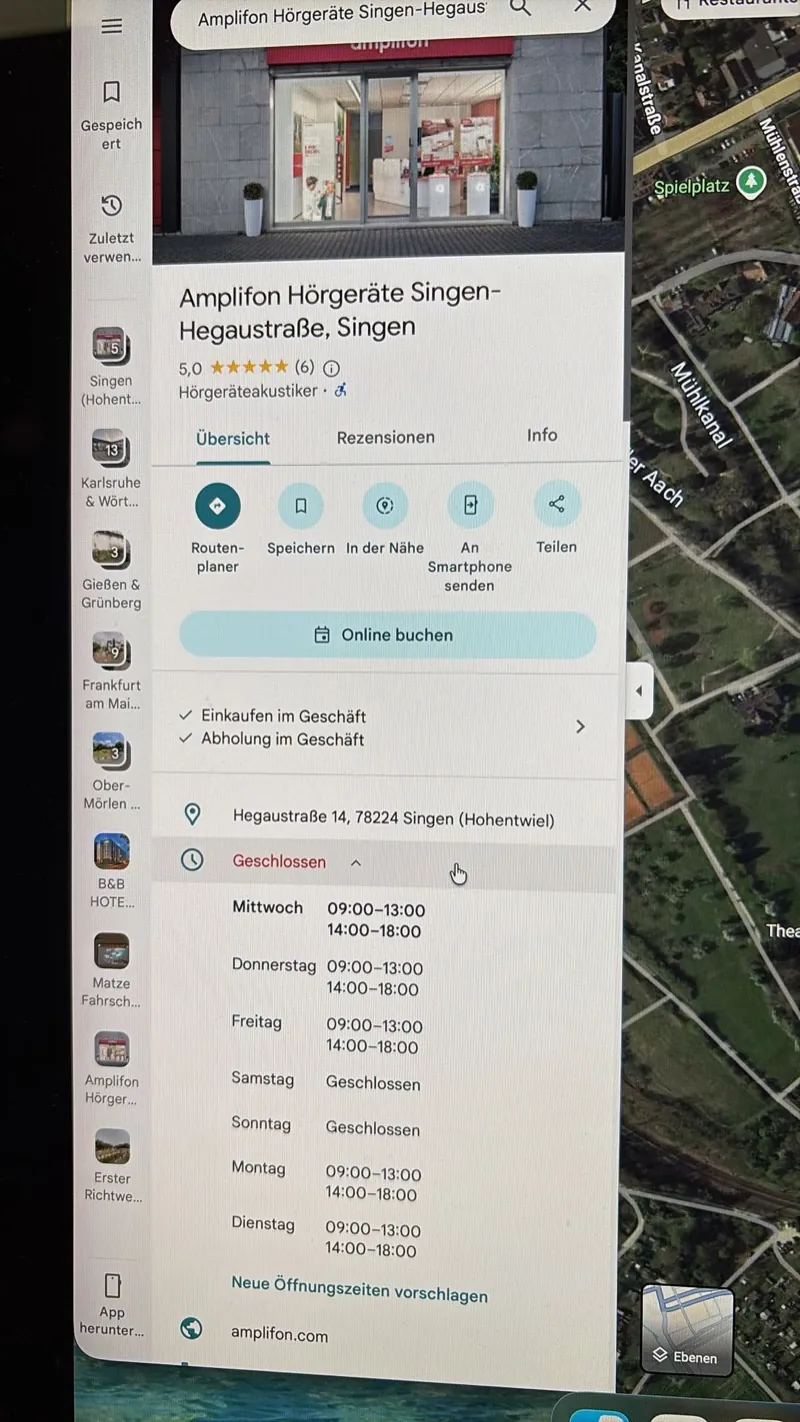Share this place via Teilen
The image size is (800, 1422).
coord(556,505)
